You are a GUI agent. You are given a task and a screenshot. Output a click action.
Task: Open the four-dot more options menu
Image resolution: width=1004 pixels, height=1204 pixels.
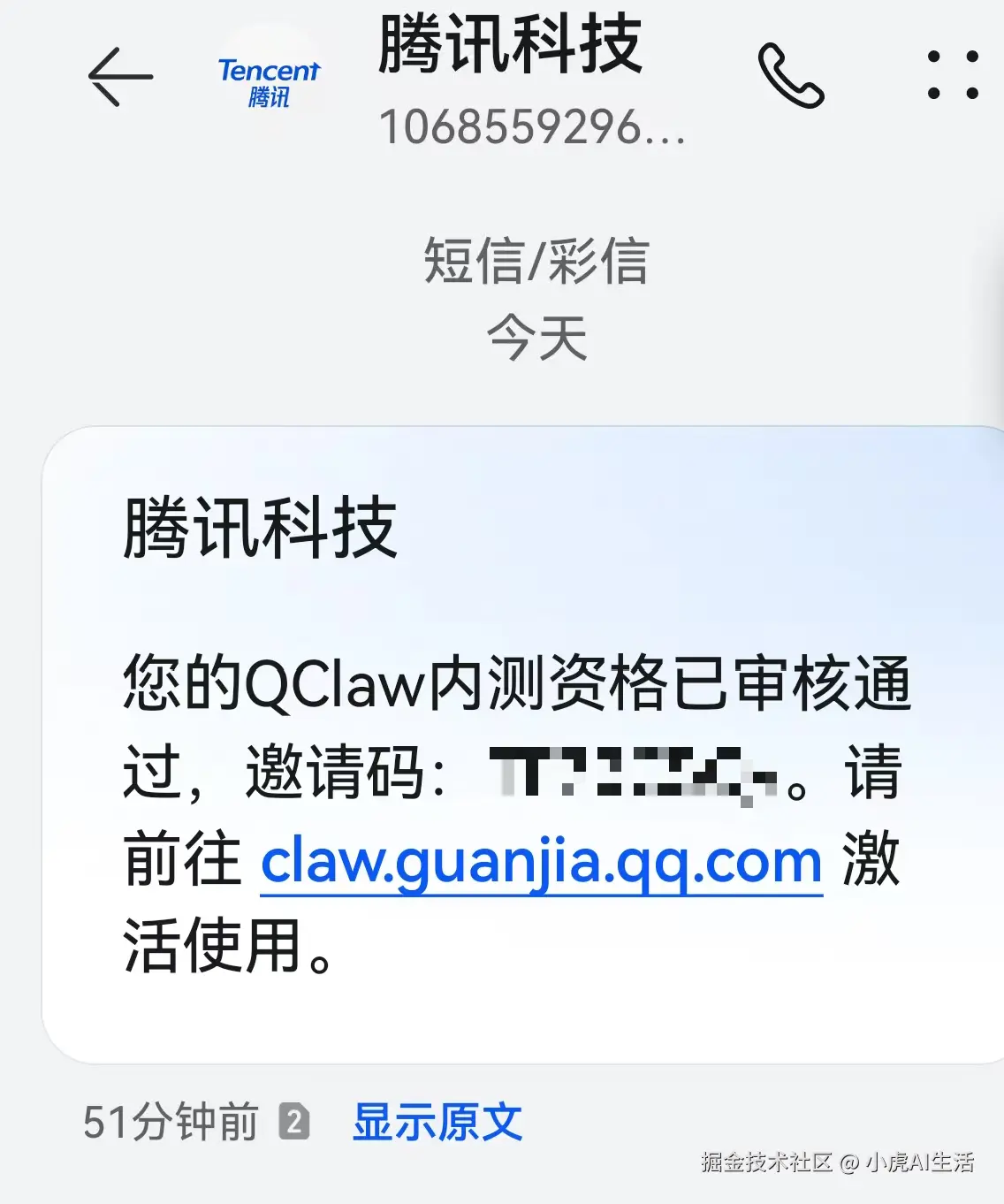(x=952, y=75)
